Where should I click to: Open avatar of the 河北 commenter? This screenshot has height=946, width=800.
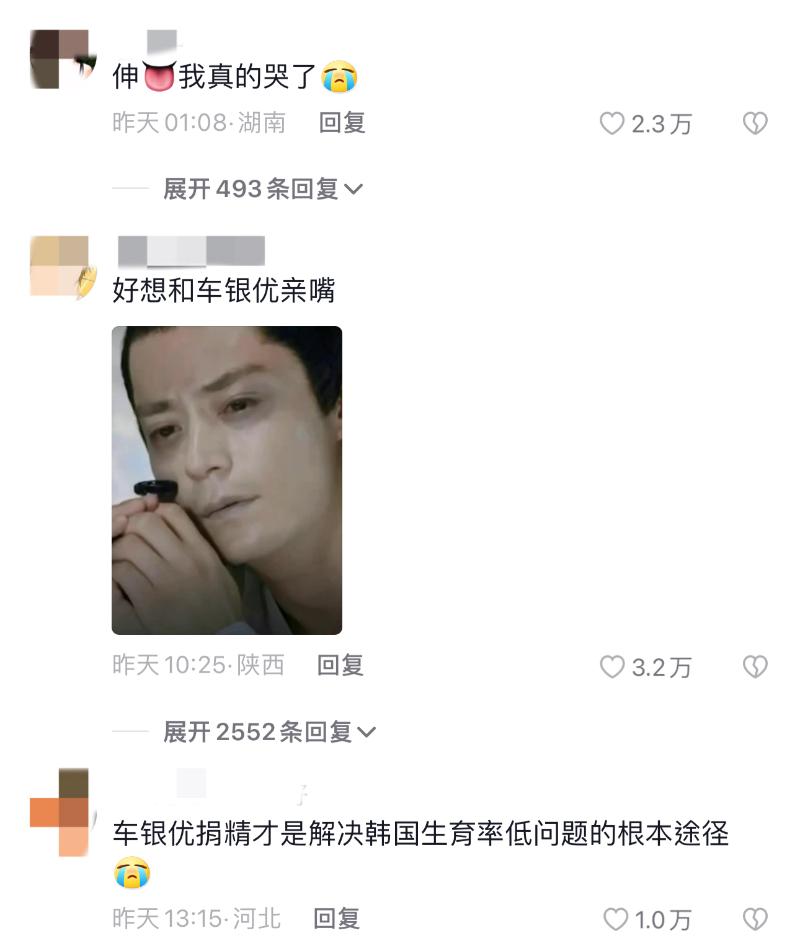click(60, 812)
